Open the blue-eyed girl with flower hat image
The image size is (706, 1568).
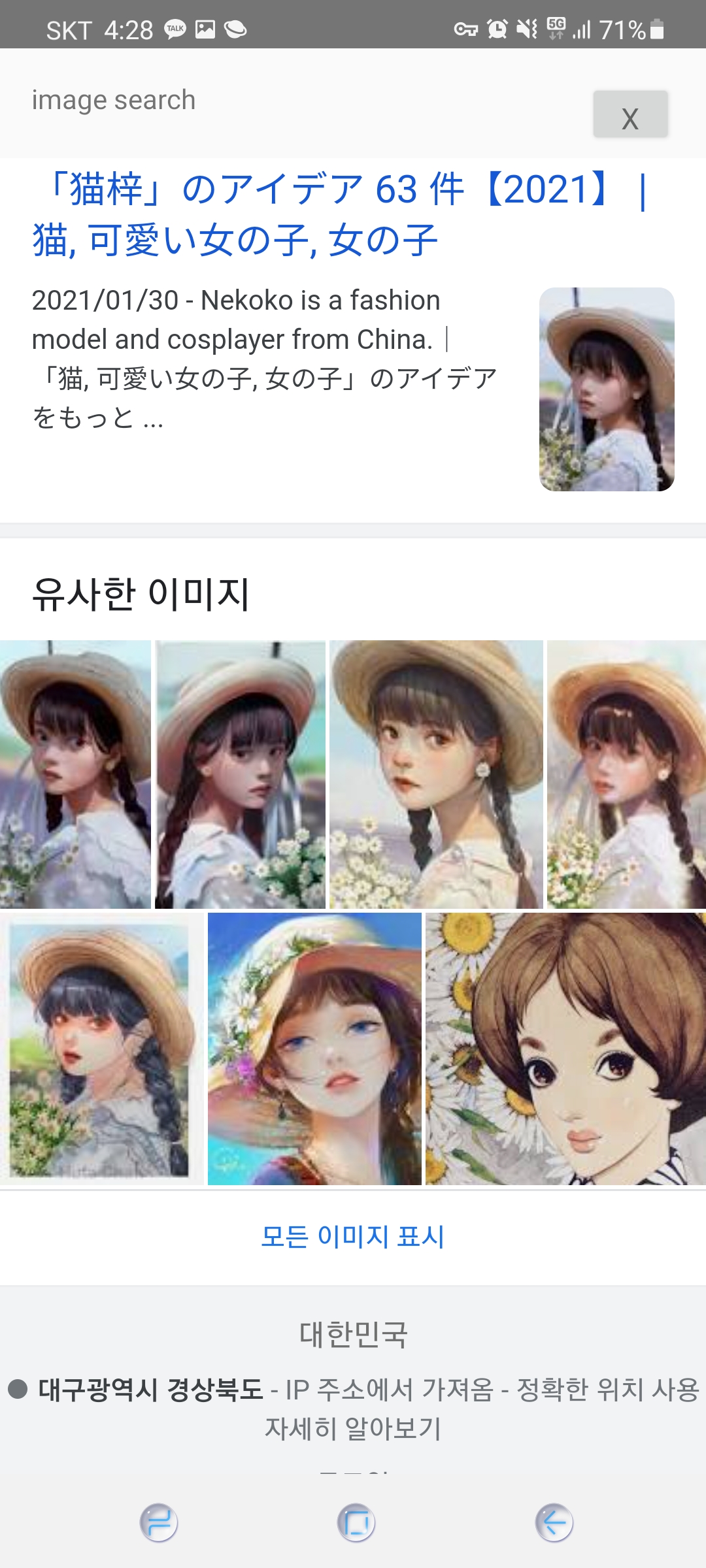coord(314,1049)
